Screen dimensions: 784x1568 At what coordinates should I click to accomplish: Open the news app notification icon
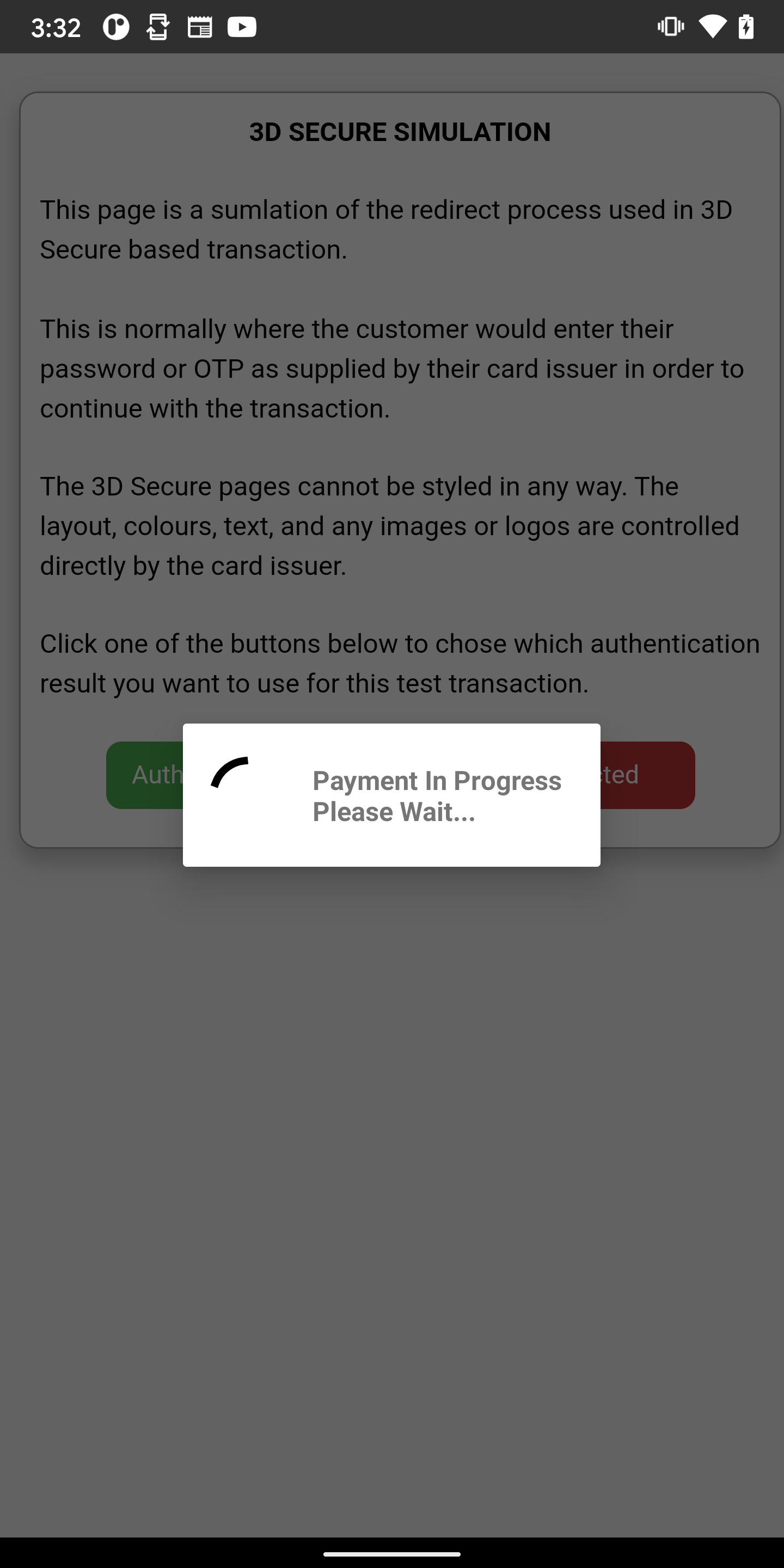(x=200, y=26)
